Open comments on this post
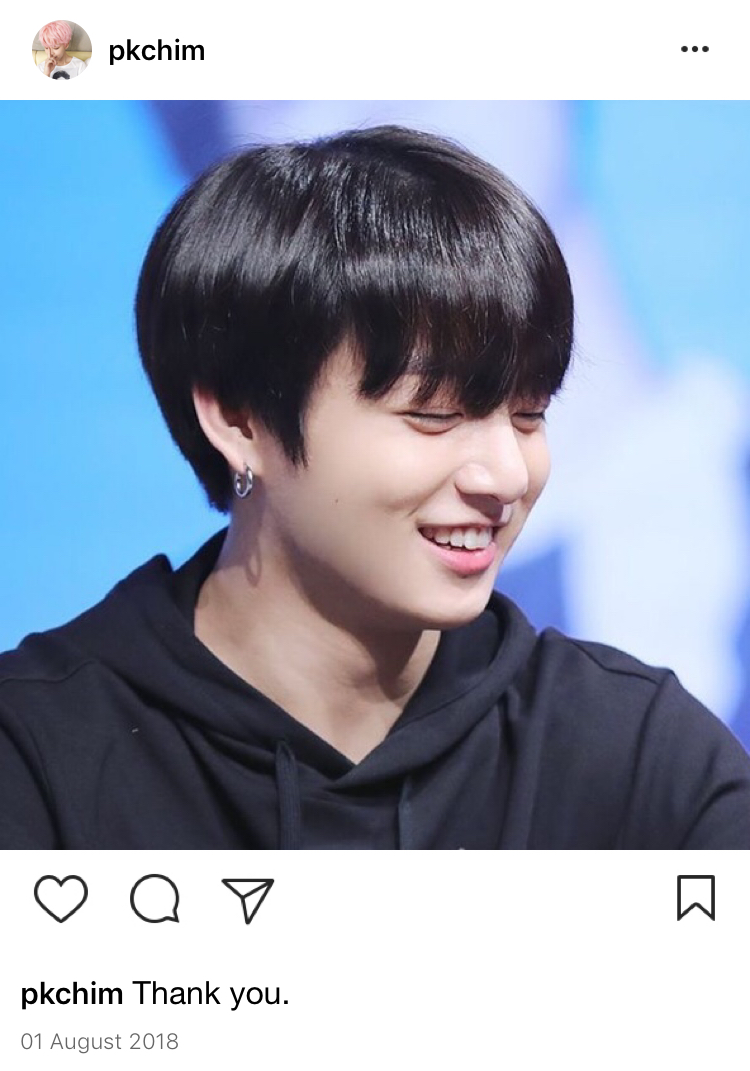The width and height of the screenshot is (750, 1071). [155, 898]
